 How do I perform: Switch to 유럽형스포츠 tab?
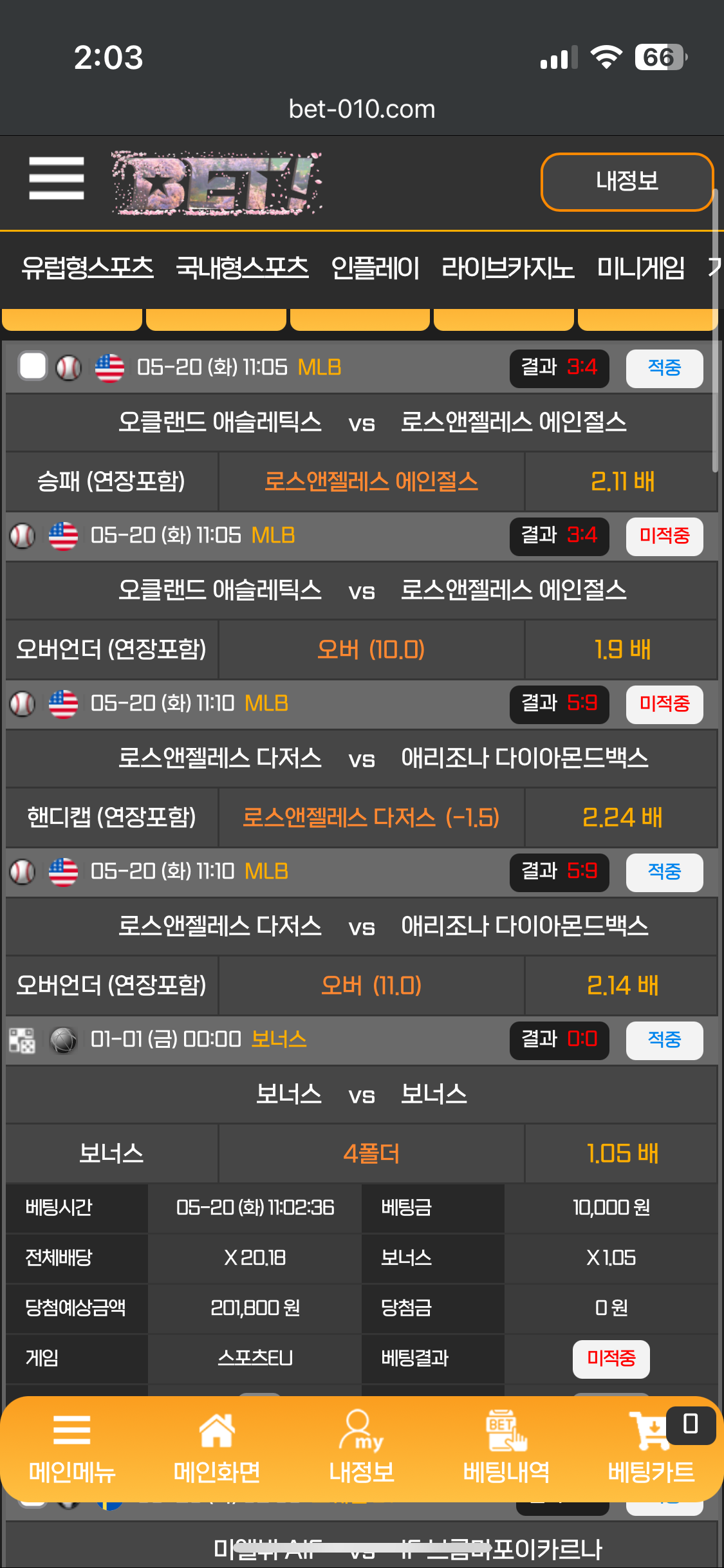(x=88, y=268)
